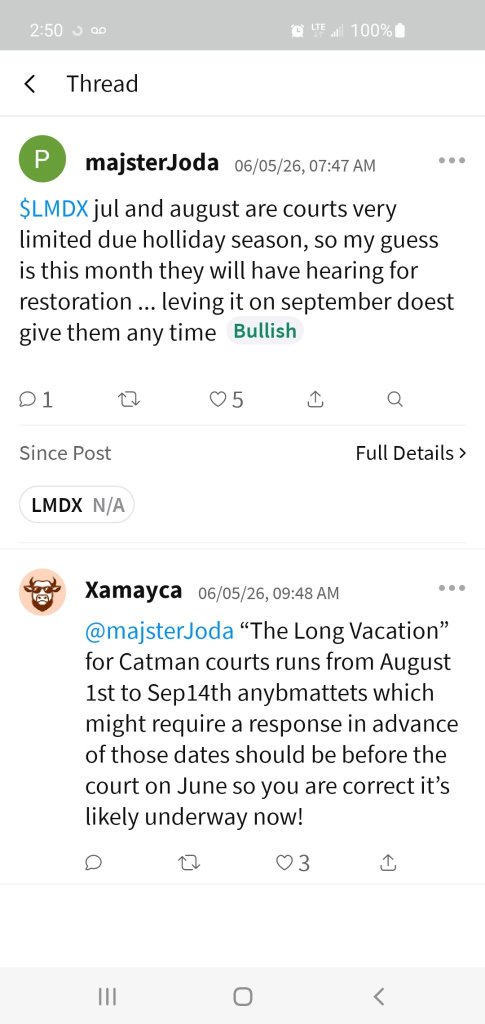Viewport: 485px width, 1024px height.
Task: Go back using the Thread back arrow
Action: click(x=29, y=84)
